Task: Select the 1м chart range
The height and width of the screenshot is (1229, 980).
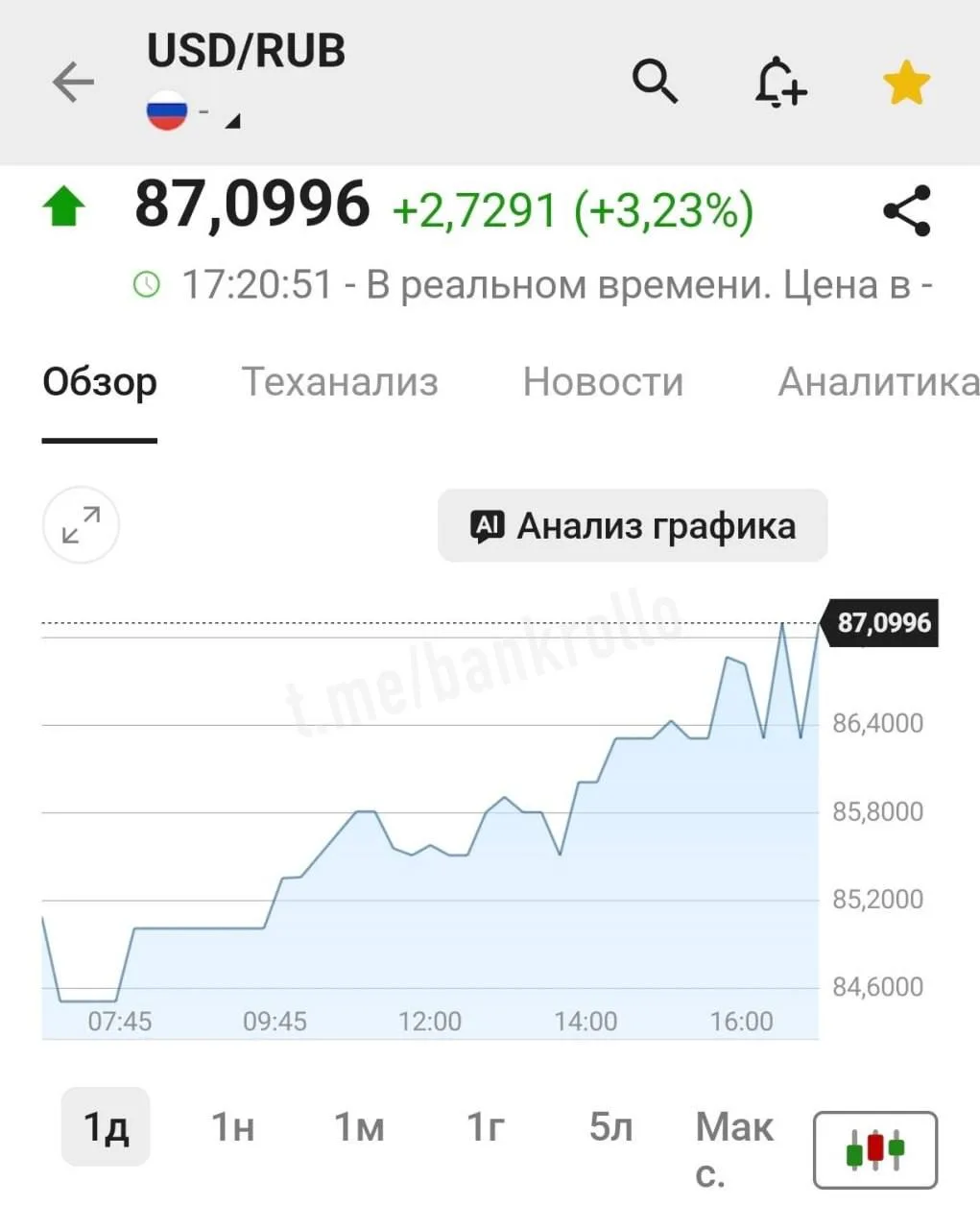Action: click(x=359, y=1126)
